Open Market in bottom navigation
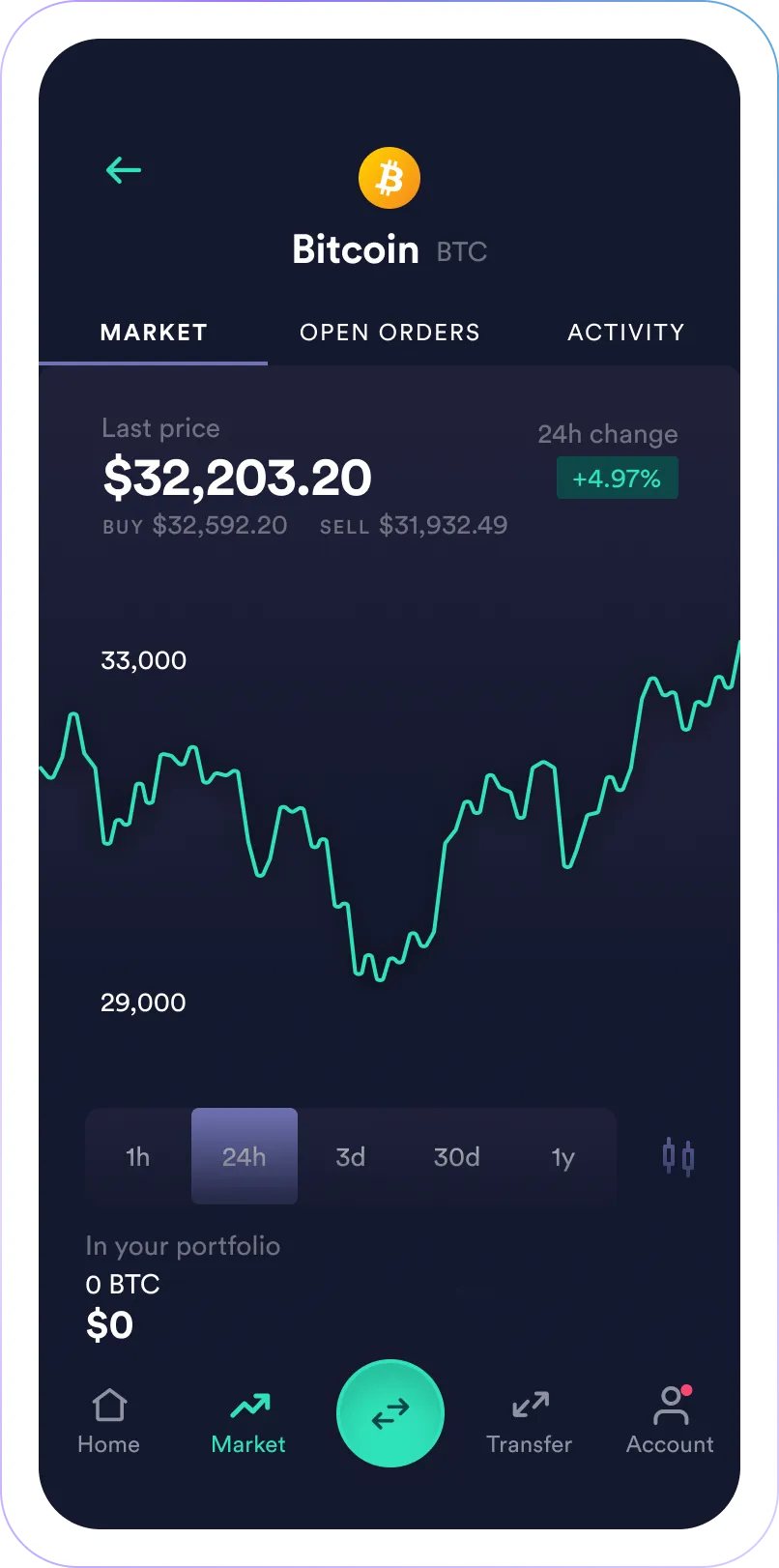The image size is (779, 1568). (x=248, y=1422)
